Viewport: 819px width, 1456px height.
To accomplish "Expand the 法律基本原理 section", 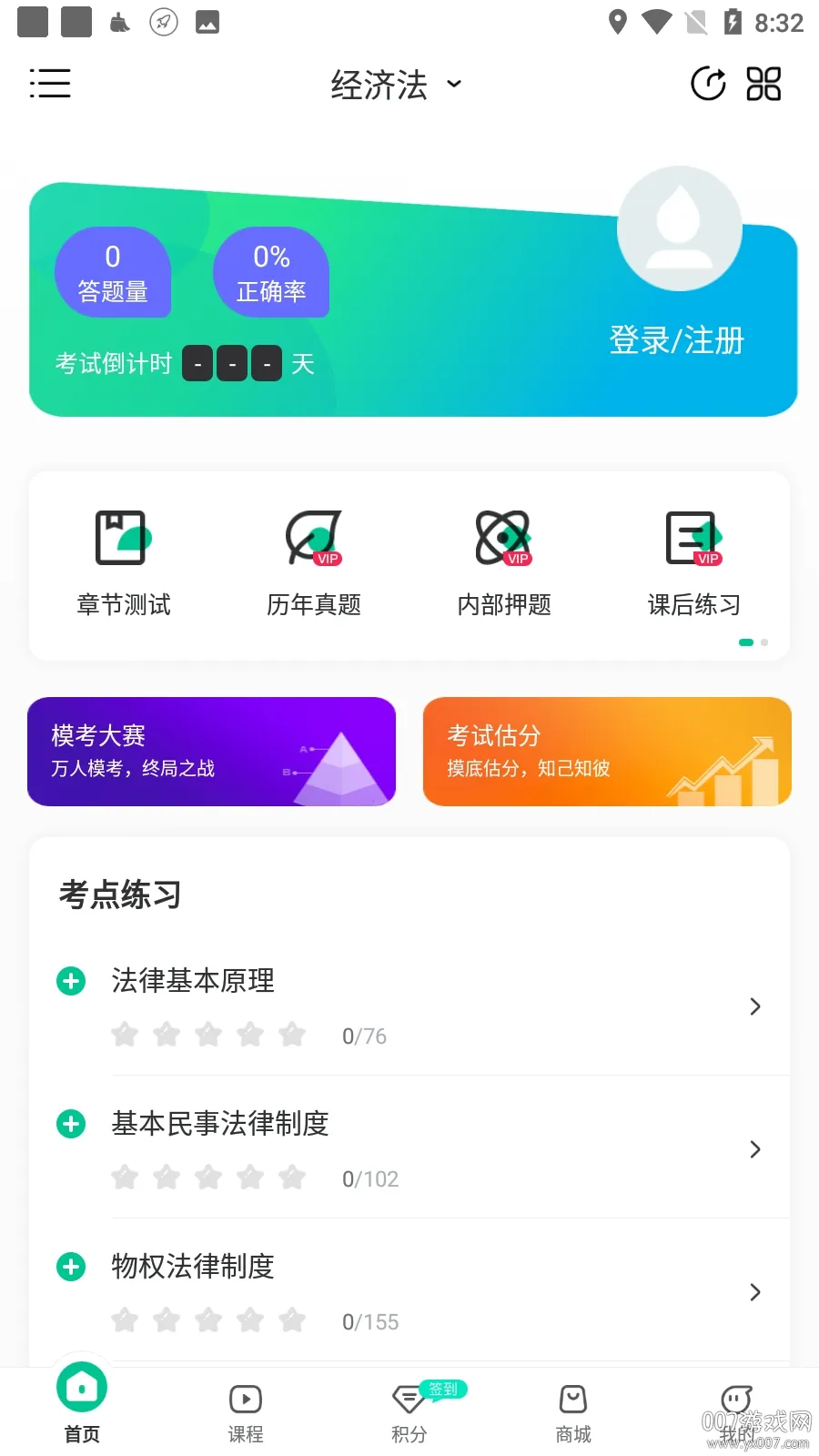I will point(71,981).
